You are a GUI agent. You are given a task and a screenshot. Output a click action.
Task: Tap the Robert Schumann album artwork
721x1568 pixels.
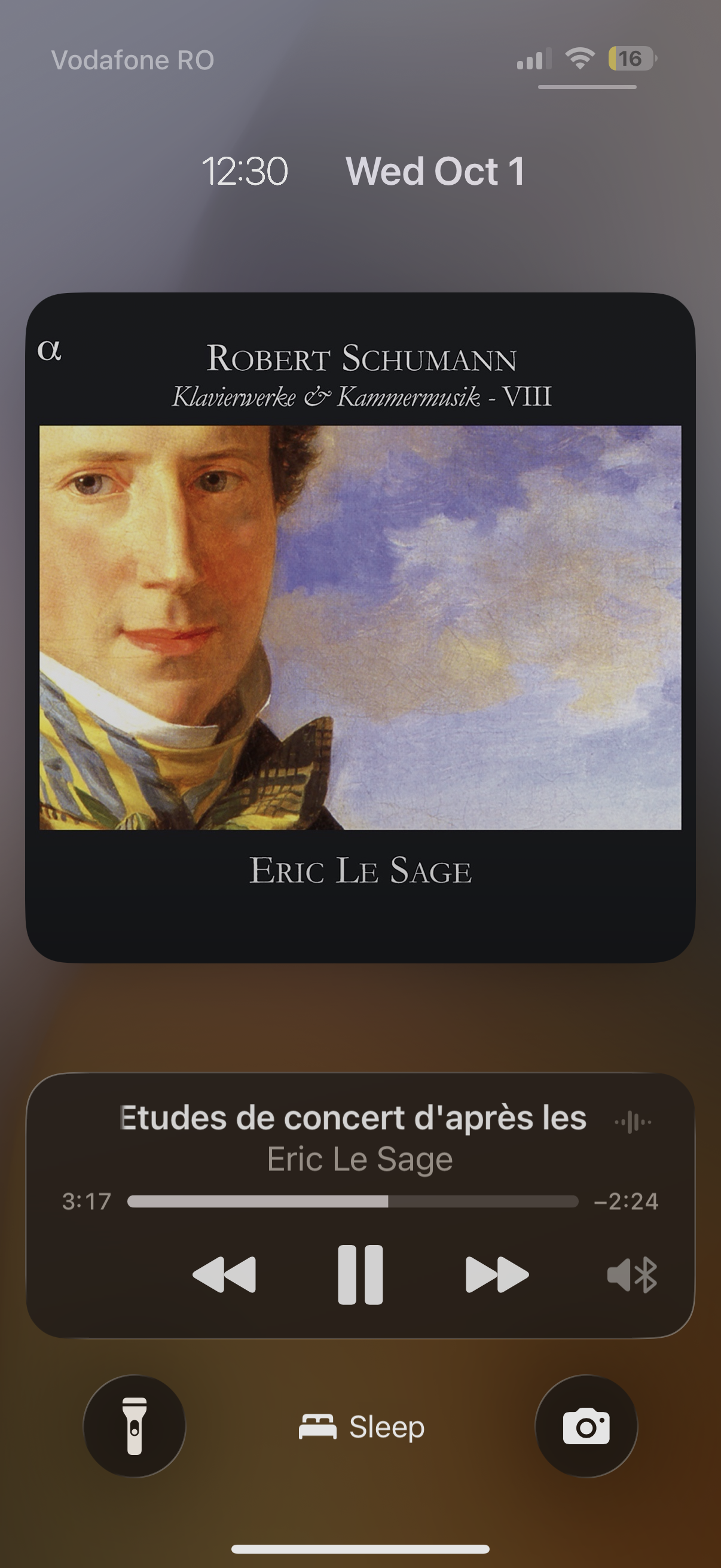360,627
